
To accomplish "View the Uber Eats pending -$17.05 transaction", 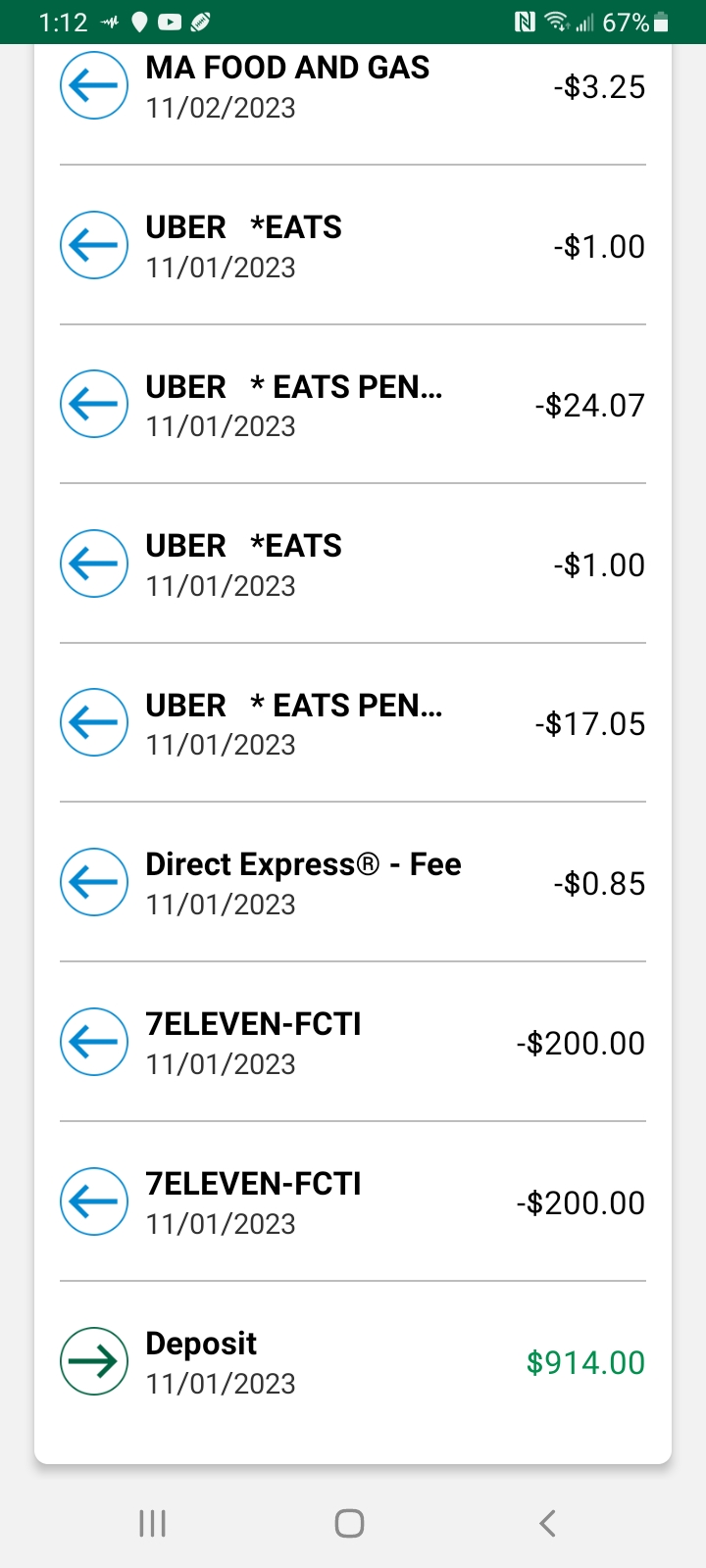I will [x=353, y=722].
